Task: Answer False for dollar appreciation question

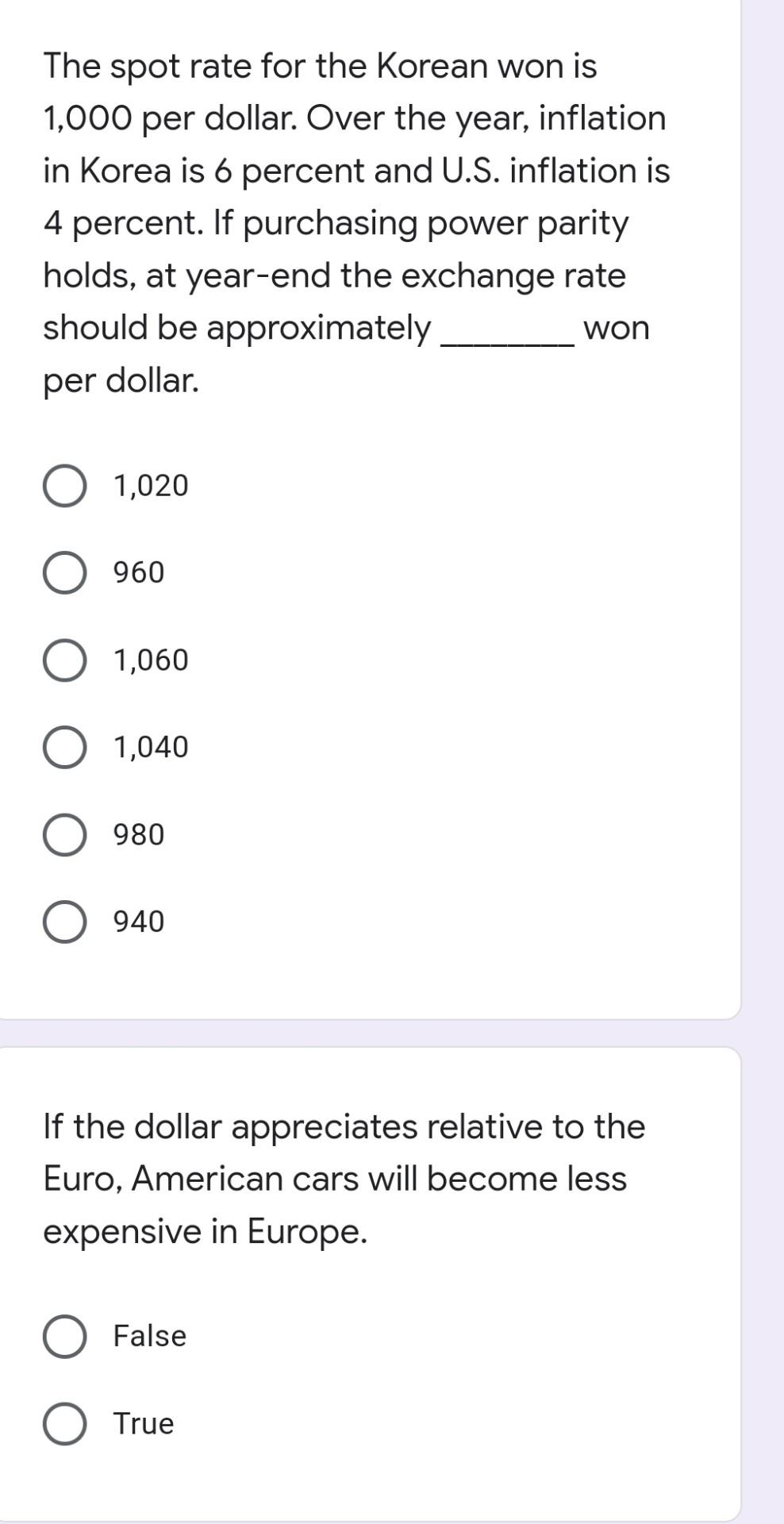Action: point(65,1337)
